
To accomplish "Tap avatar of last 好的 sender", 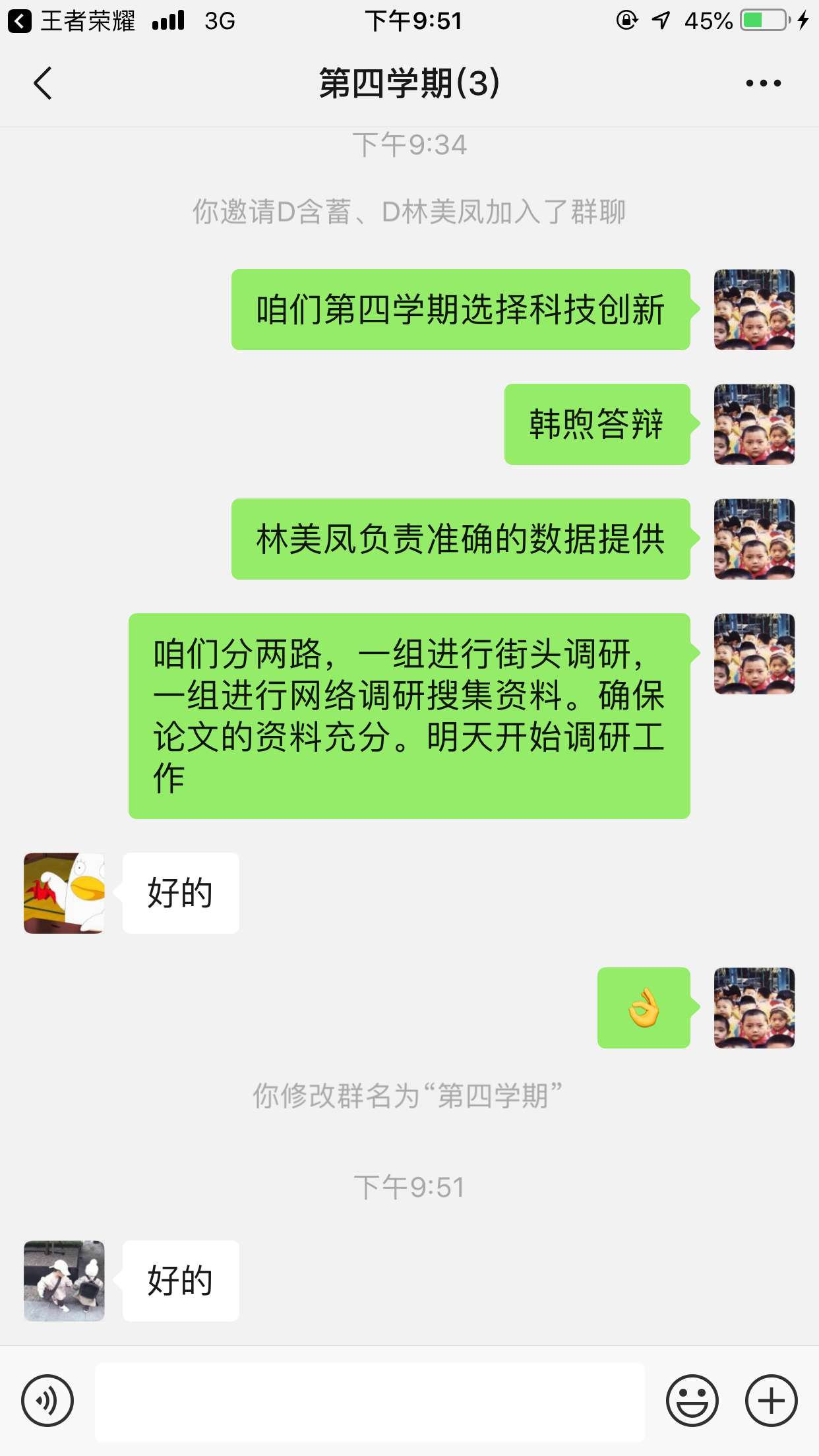I will click(x=64, y=1281).
